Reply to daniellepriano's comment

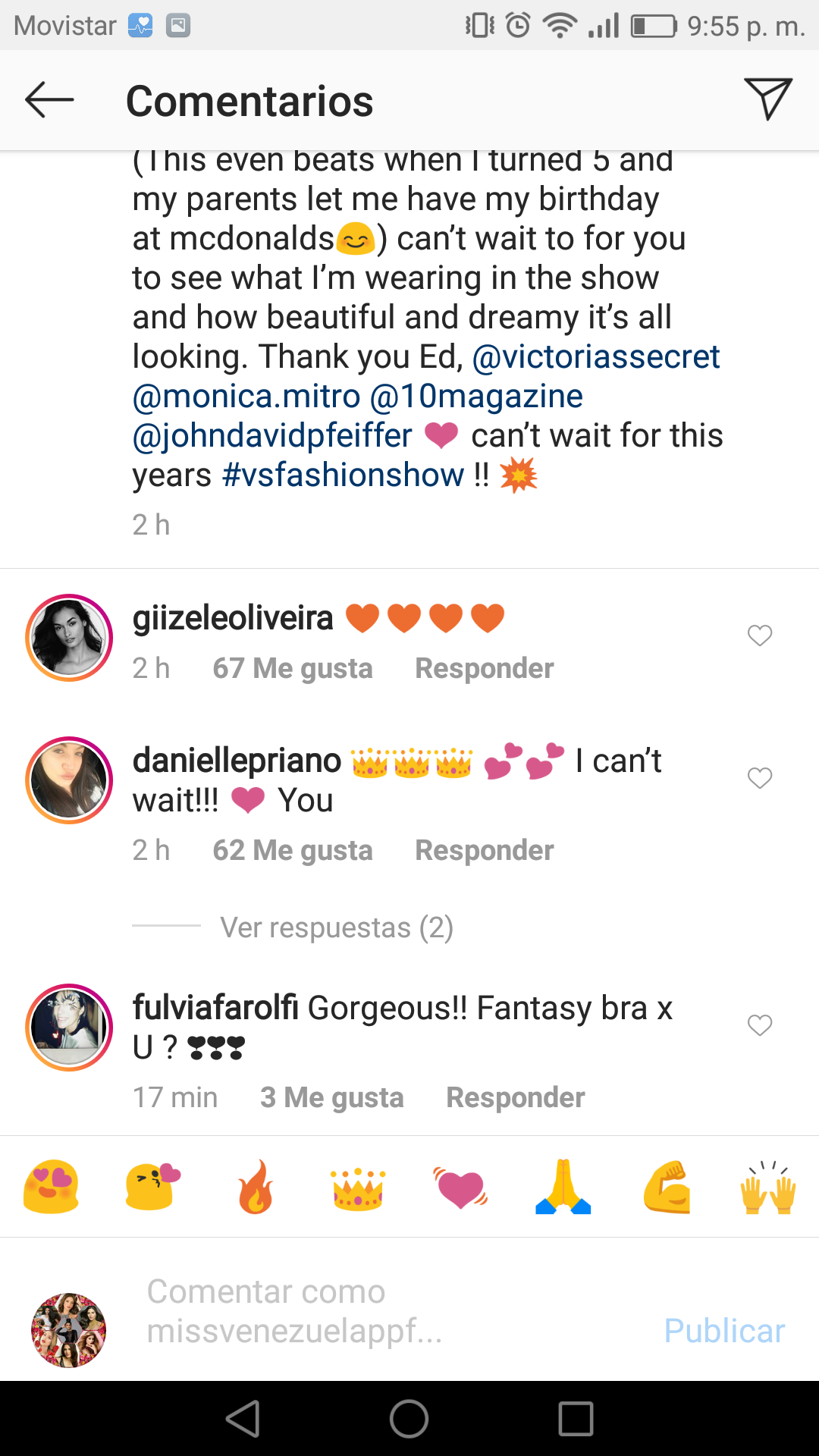(485, 850)
